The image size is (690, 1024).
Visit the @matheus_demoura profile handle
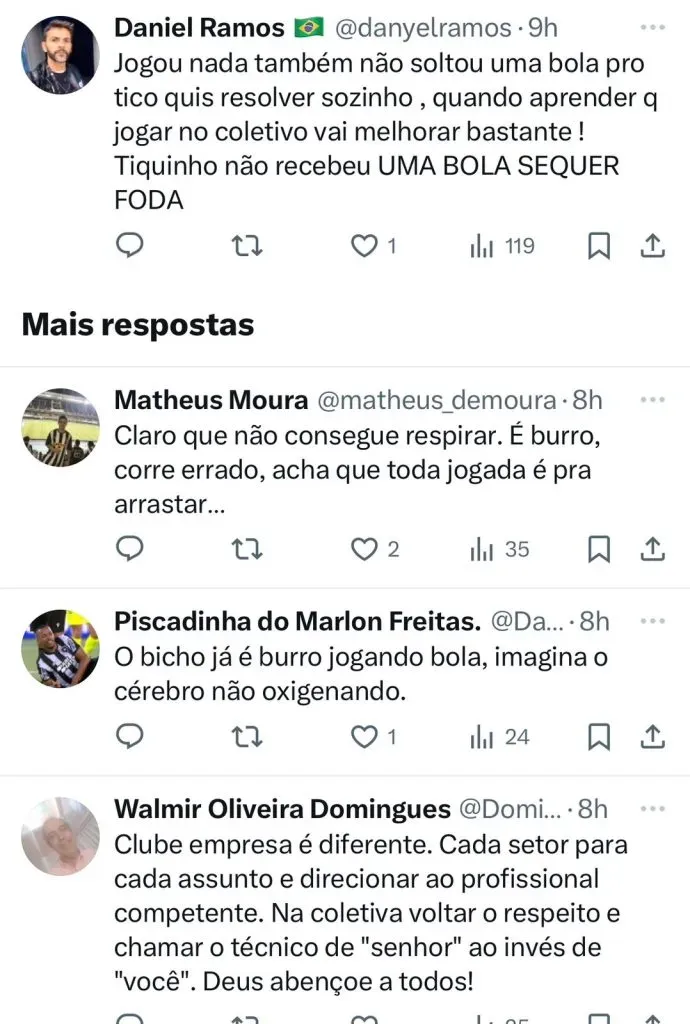(x=436, y=401)
